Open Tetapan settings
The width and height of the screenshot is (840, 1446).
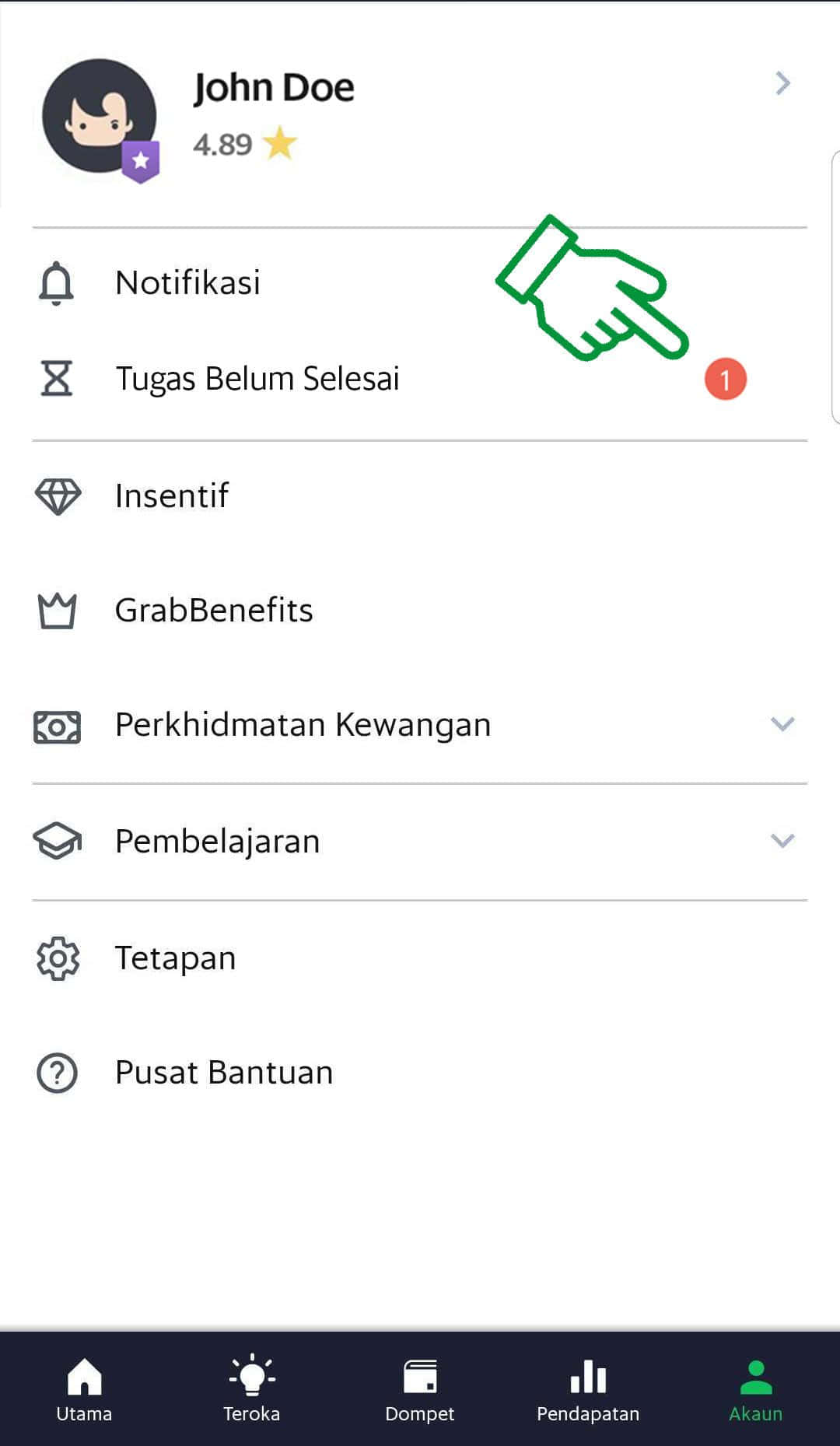click(x=420, y=958)
